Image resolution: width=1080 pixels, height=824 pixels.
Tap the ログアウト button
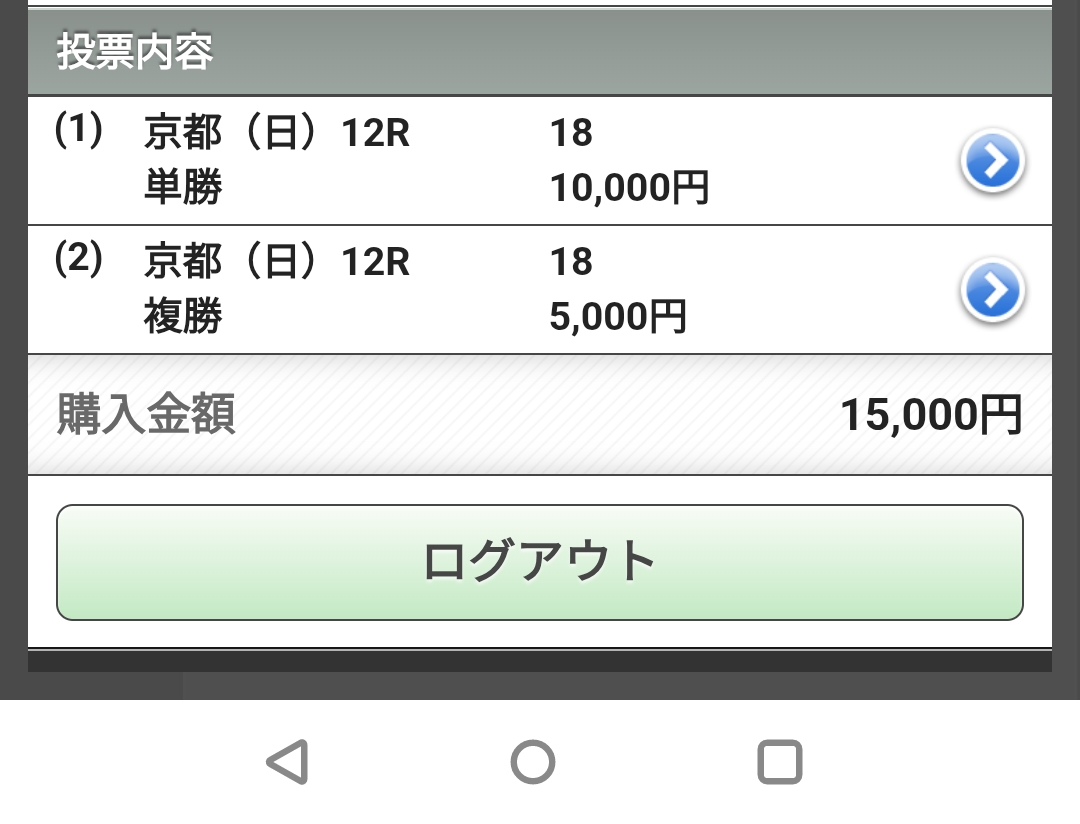click(540, 562)
